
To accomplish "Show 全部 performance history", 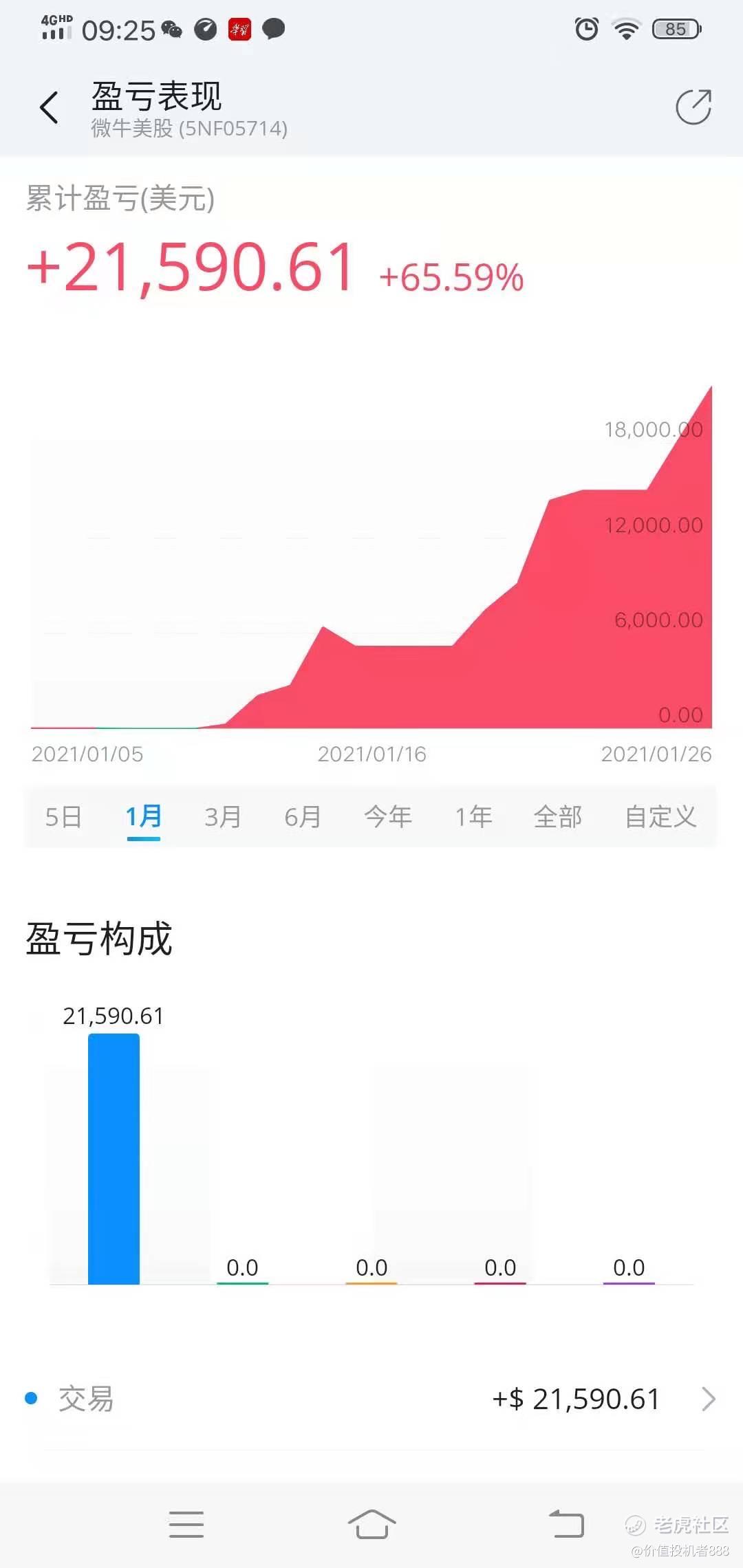I will click(558, 817).
